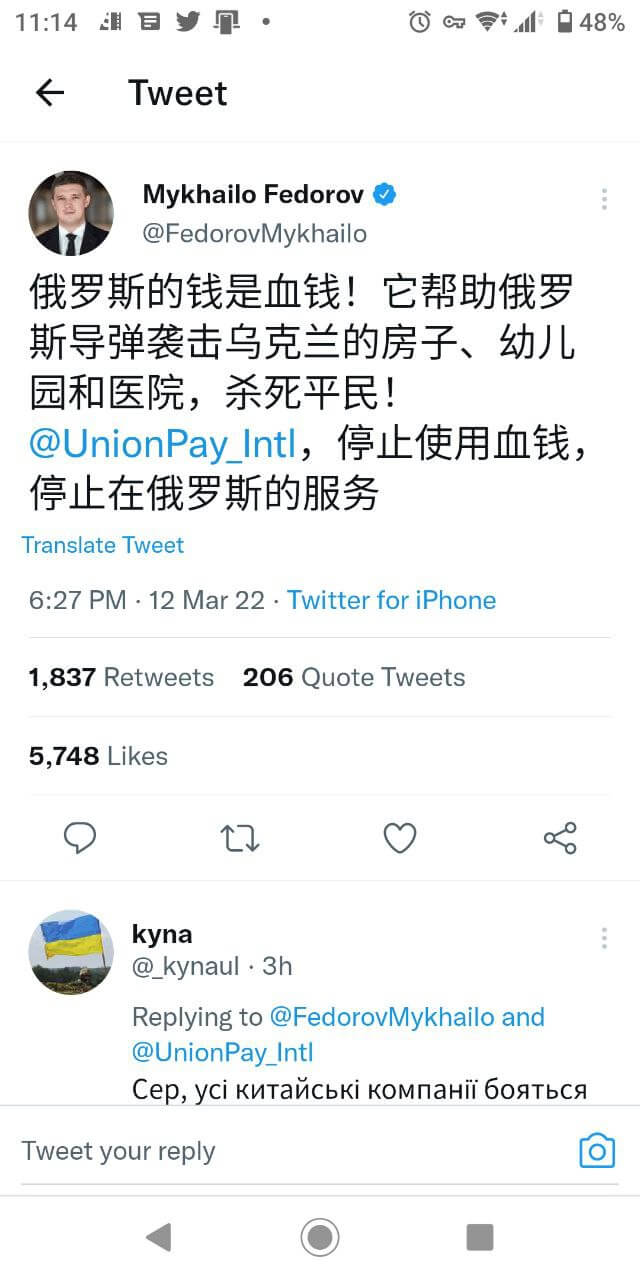This screenshot has width=640, height=1280.
Task: Retweet Fedorov's tweet
Action: pyautogui.click(x=240, y=838)
